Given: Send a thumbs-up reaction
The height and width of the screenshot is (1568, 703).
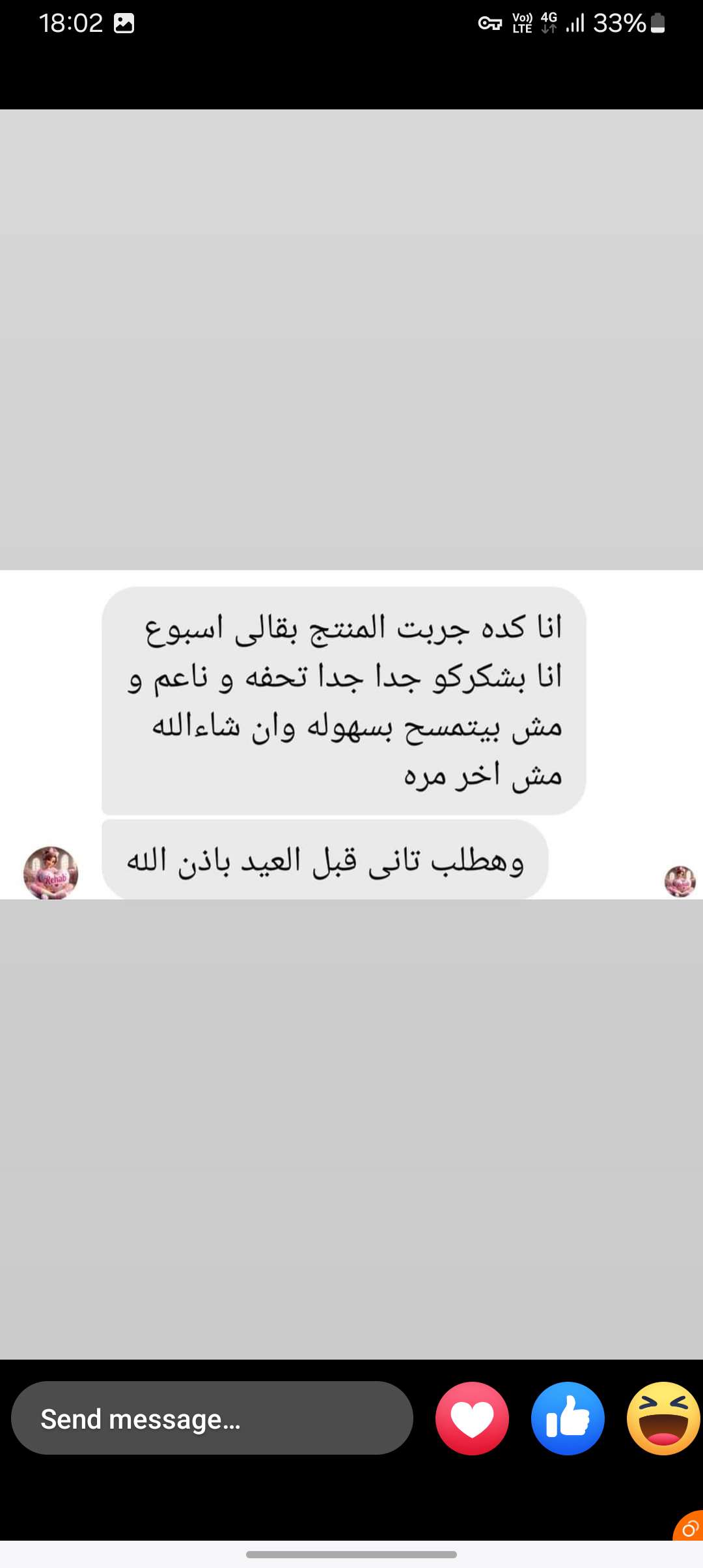Looking at the screenshot, I should coord(568,1419).
